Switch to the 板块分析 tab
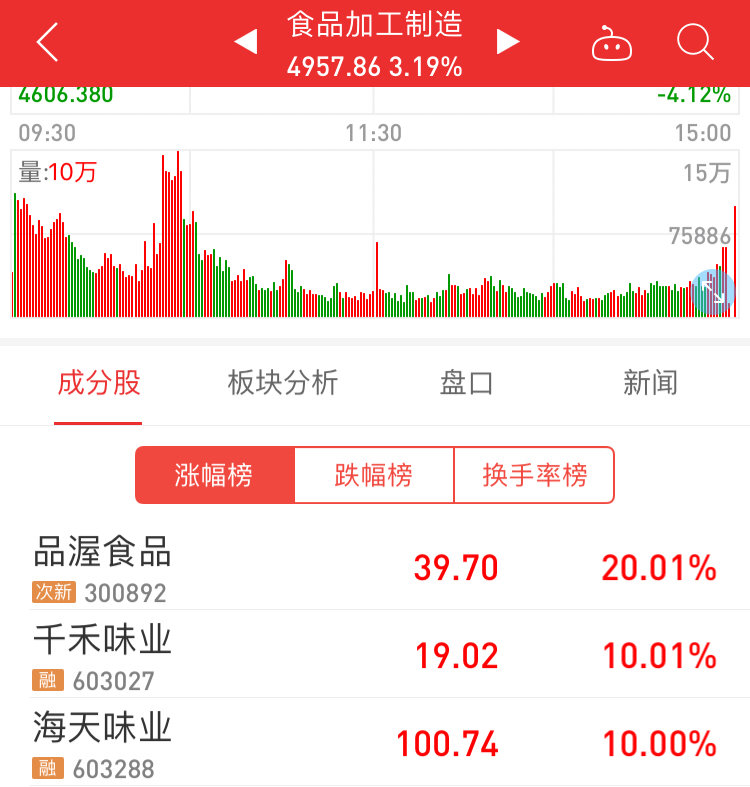 [x=283, y=383]
